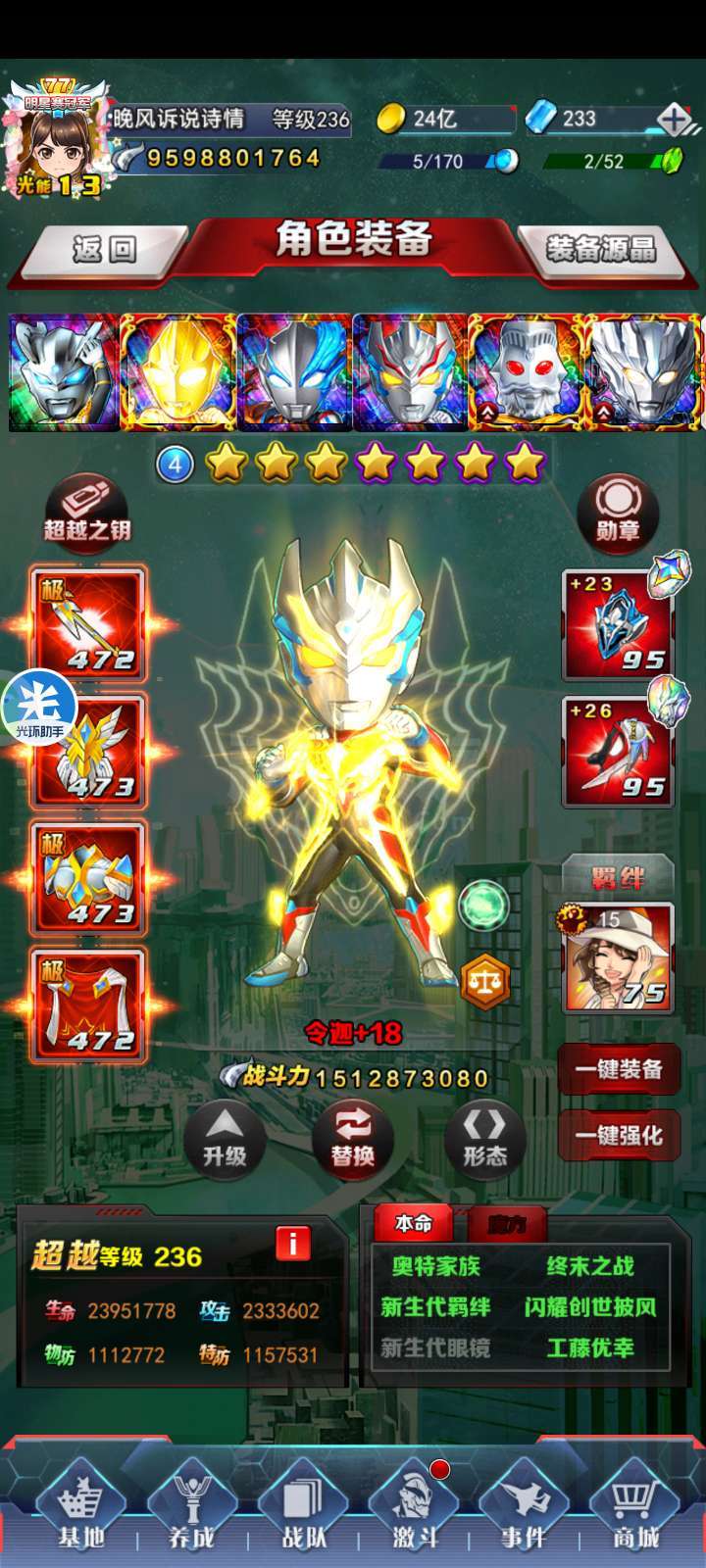
Task: Open the 激斗 battle tab
Action: [416, 1509]
